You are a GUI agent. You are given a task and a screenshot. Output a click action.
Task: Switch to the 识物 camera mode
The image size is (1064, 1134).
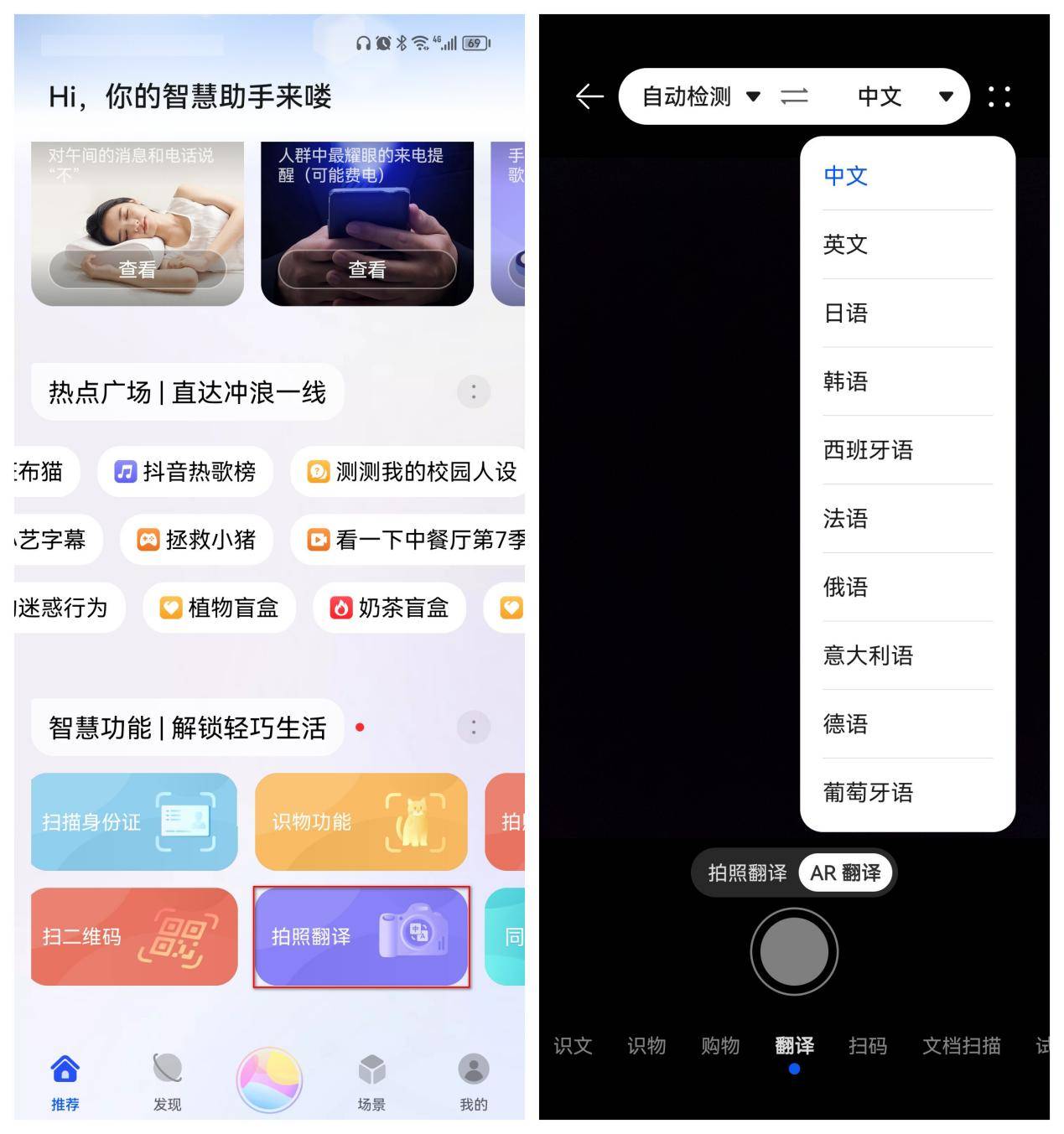(646, 1046)
